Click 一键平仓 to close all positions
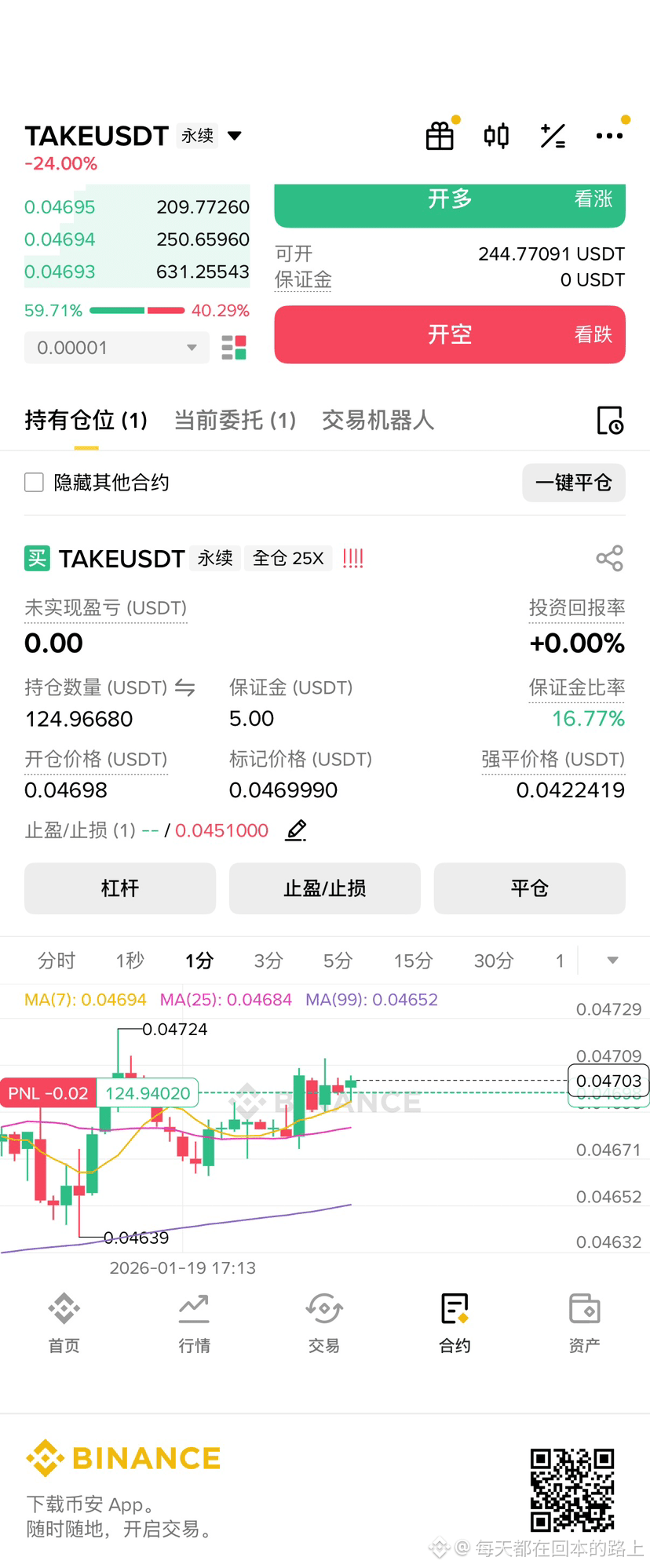 [x=573, y=483]
